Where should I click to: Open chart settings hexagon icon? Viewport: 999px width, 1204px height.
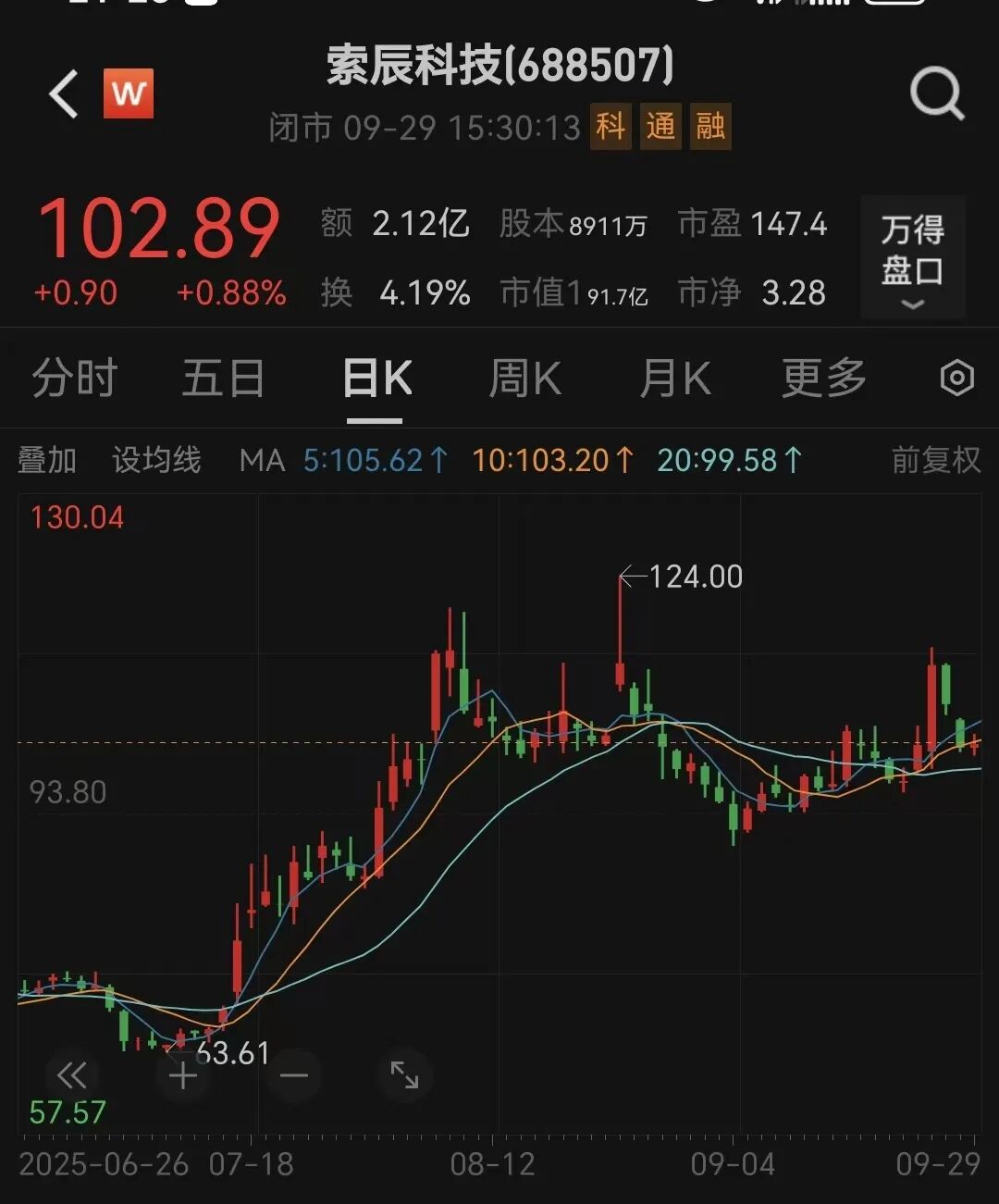(x=956, y=379)
